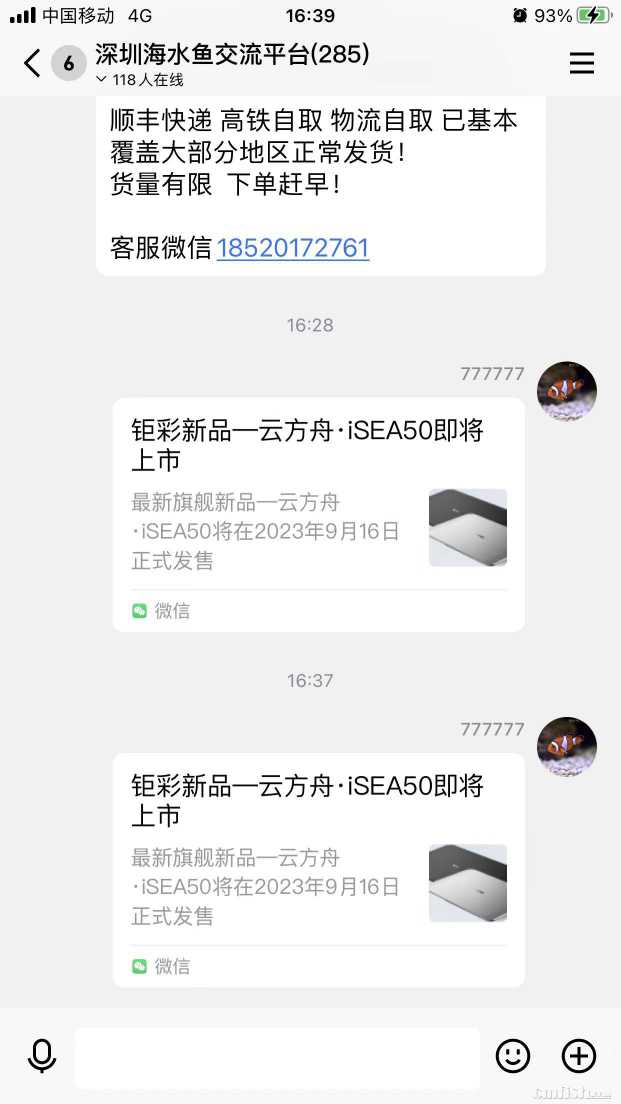Switch to voice input microphone
621x1104 pixels.
pos(42,1056)
